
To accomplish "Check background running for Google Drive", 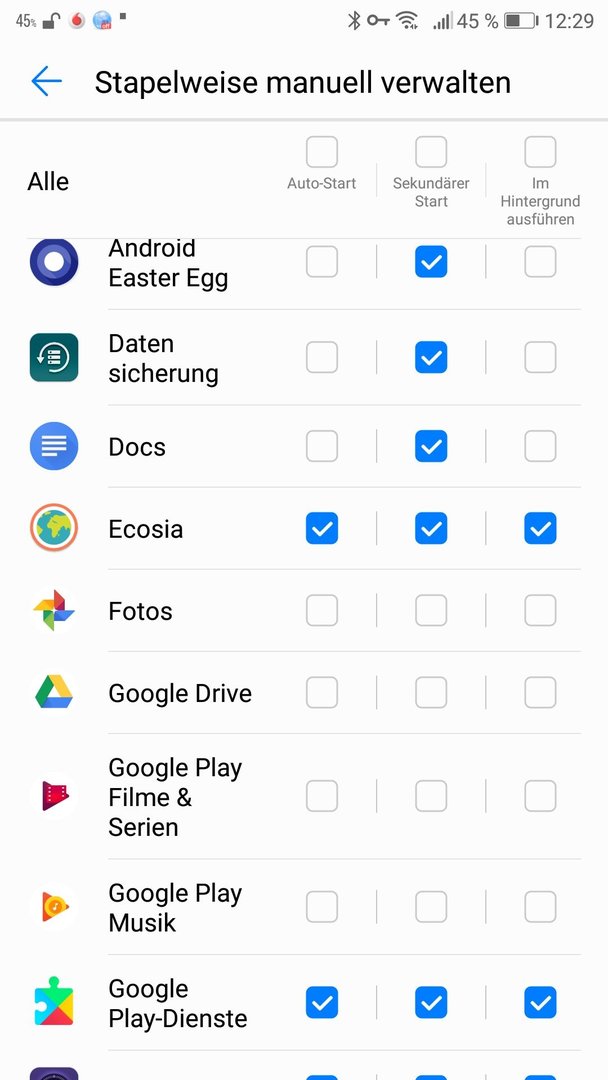I will (541, 692).
